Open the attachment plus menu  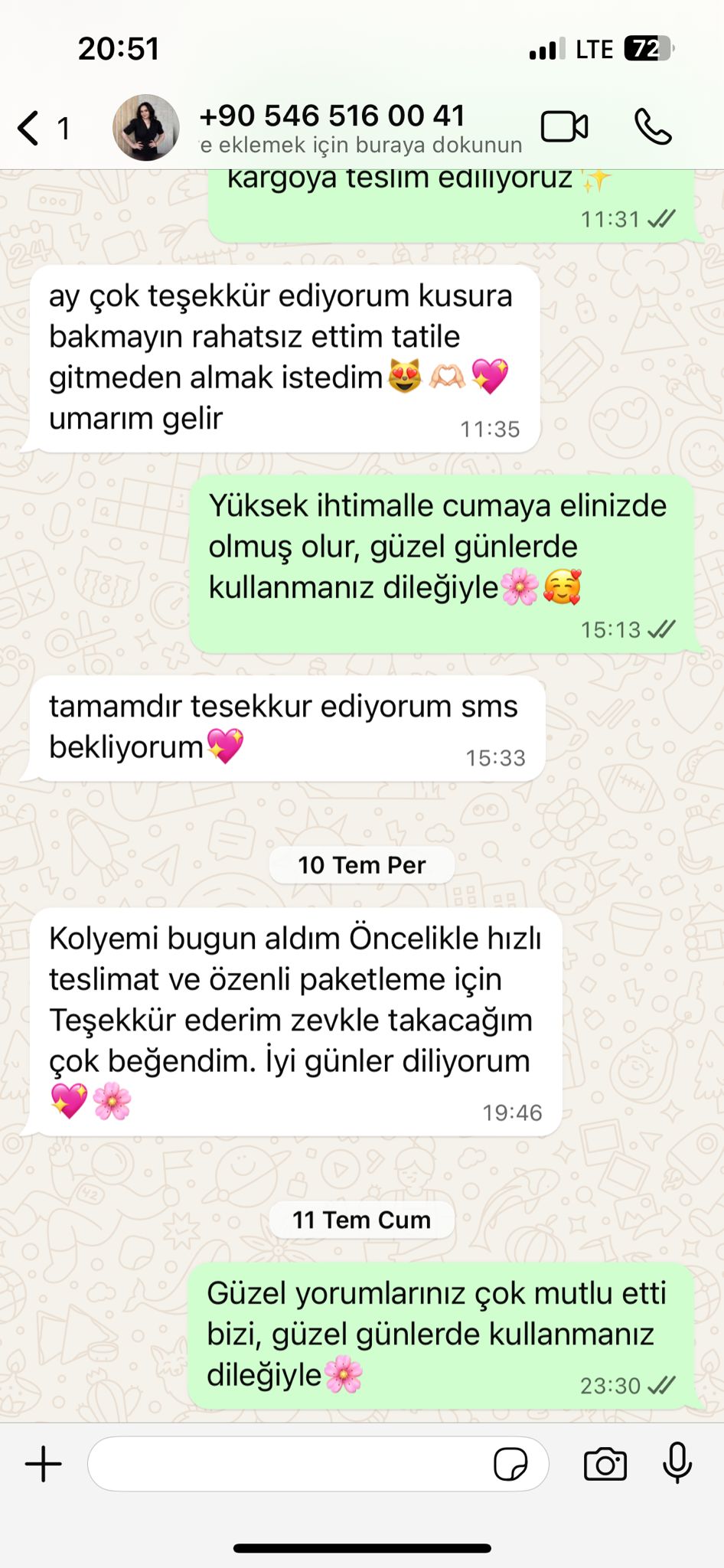pos(44,1465)
